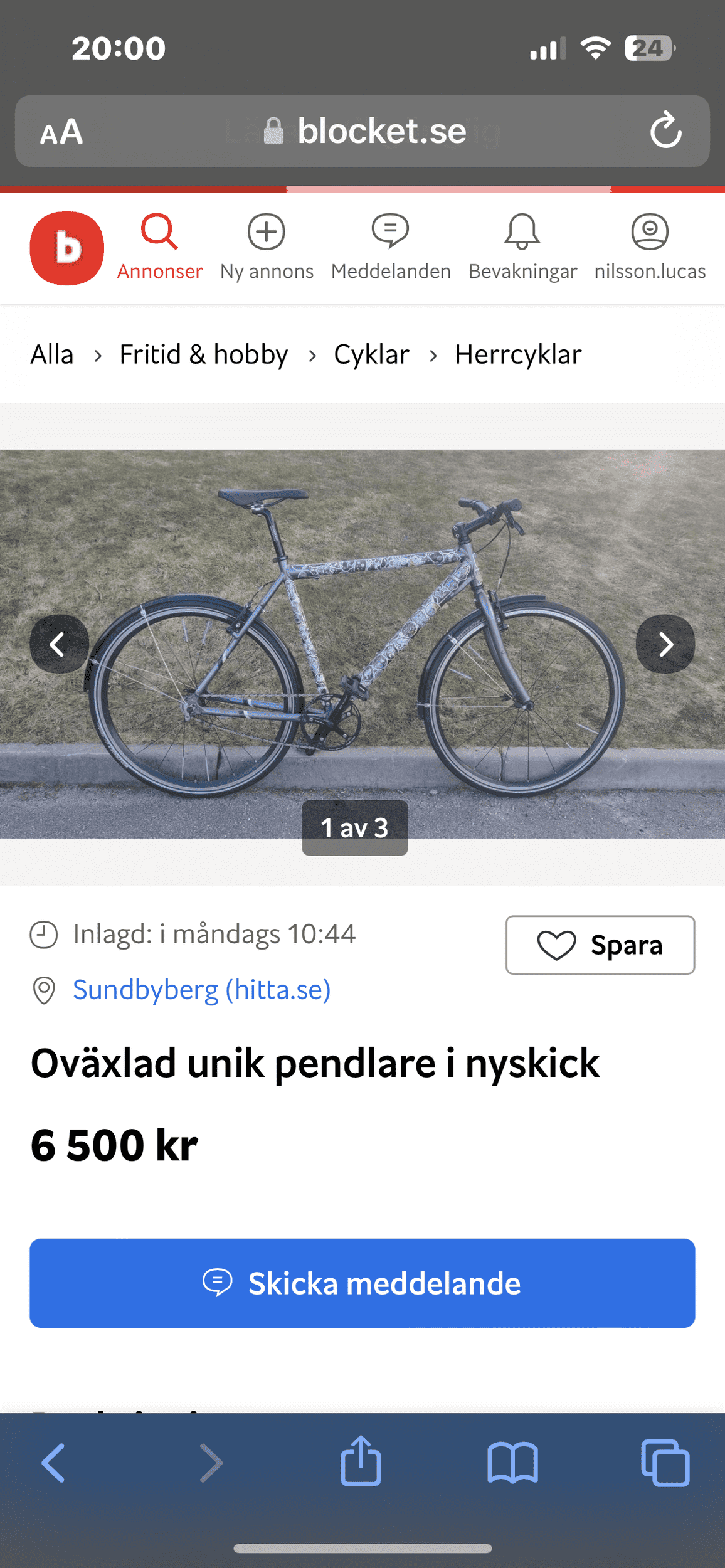Show the previous bike photo

pyautogui.click(x=59, y=644)
